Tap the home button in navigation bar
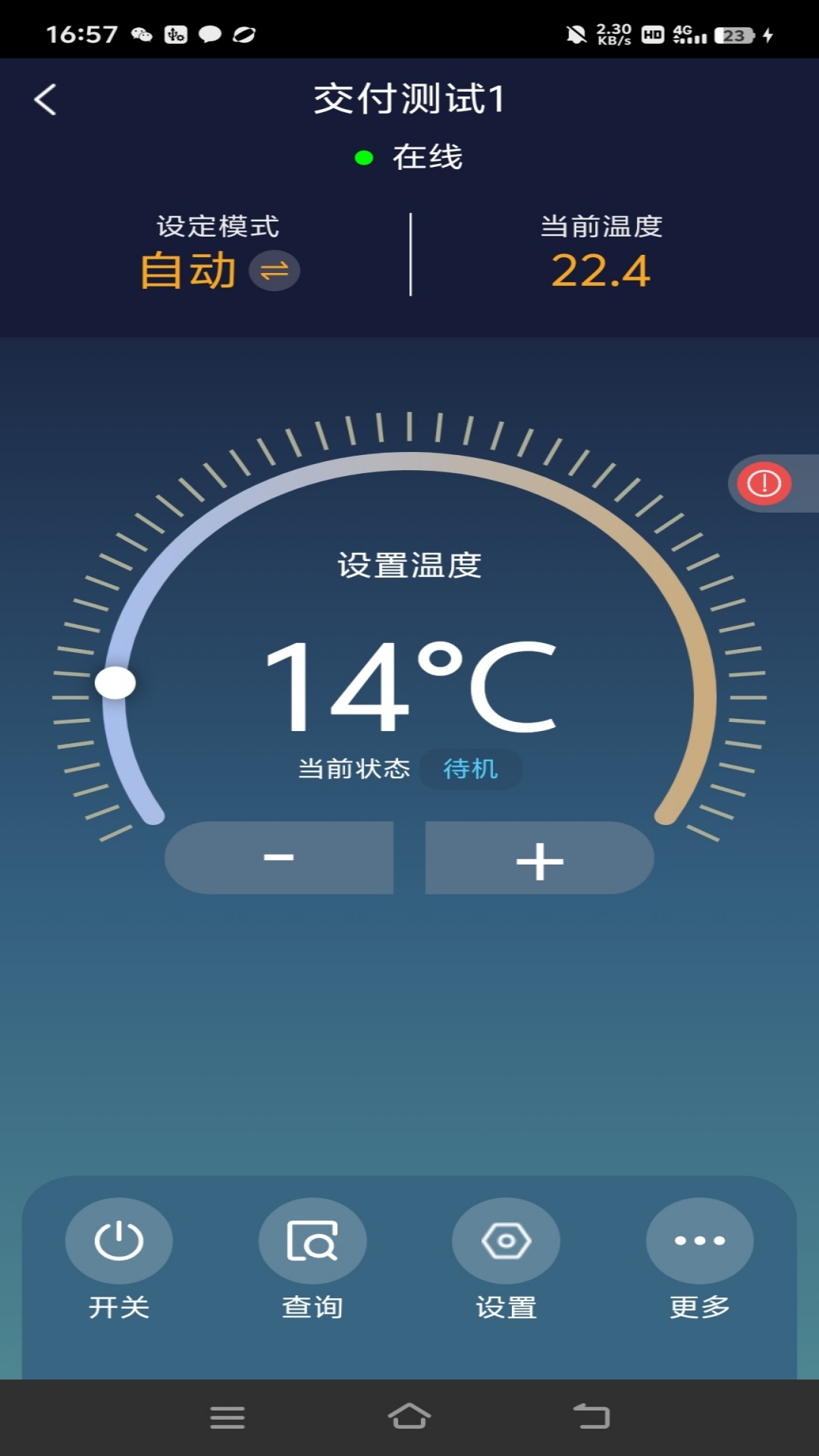Image resolution: width=819 pixels, height=1456 pixels. point(409,1417)
